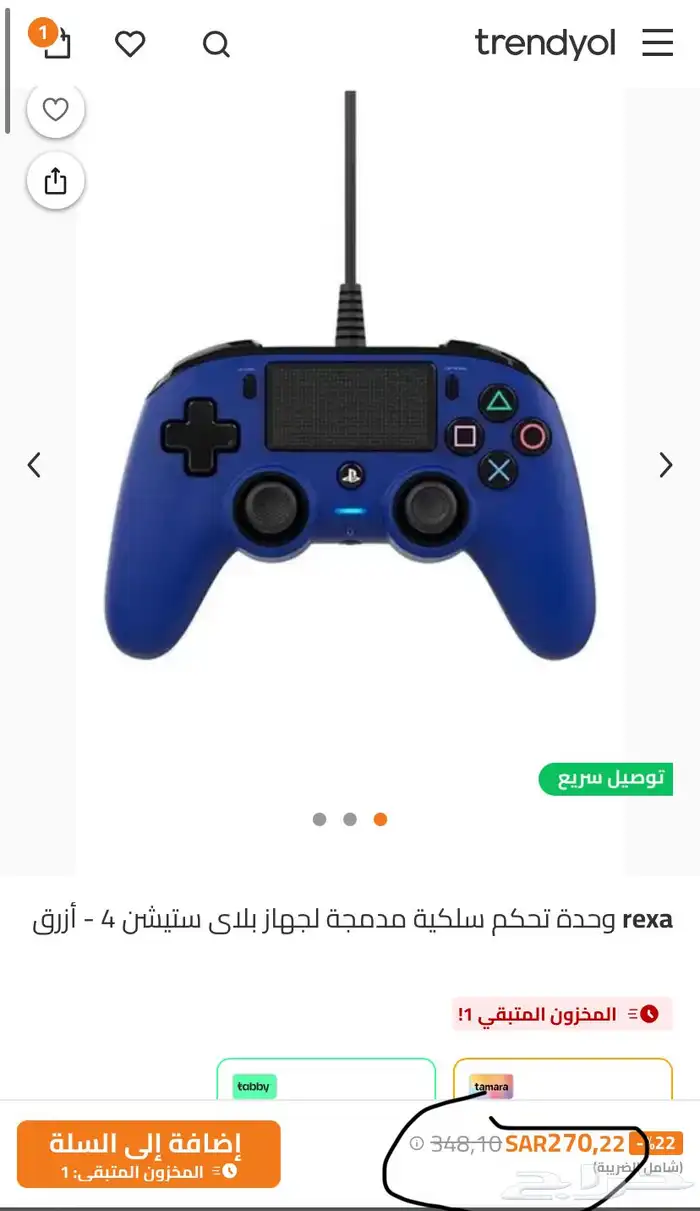Open the favorites heart in top bar
This screenshot has height=1211, width=700.
[130, 44]
